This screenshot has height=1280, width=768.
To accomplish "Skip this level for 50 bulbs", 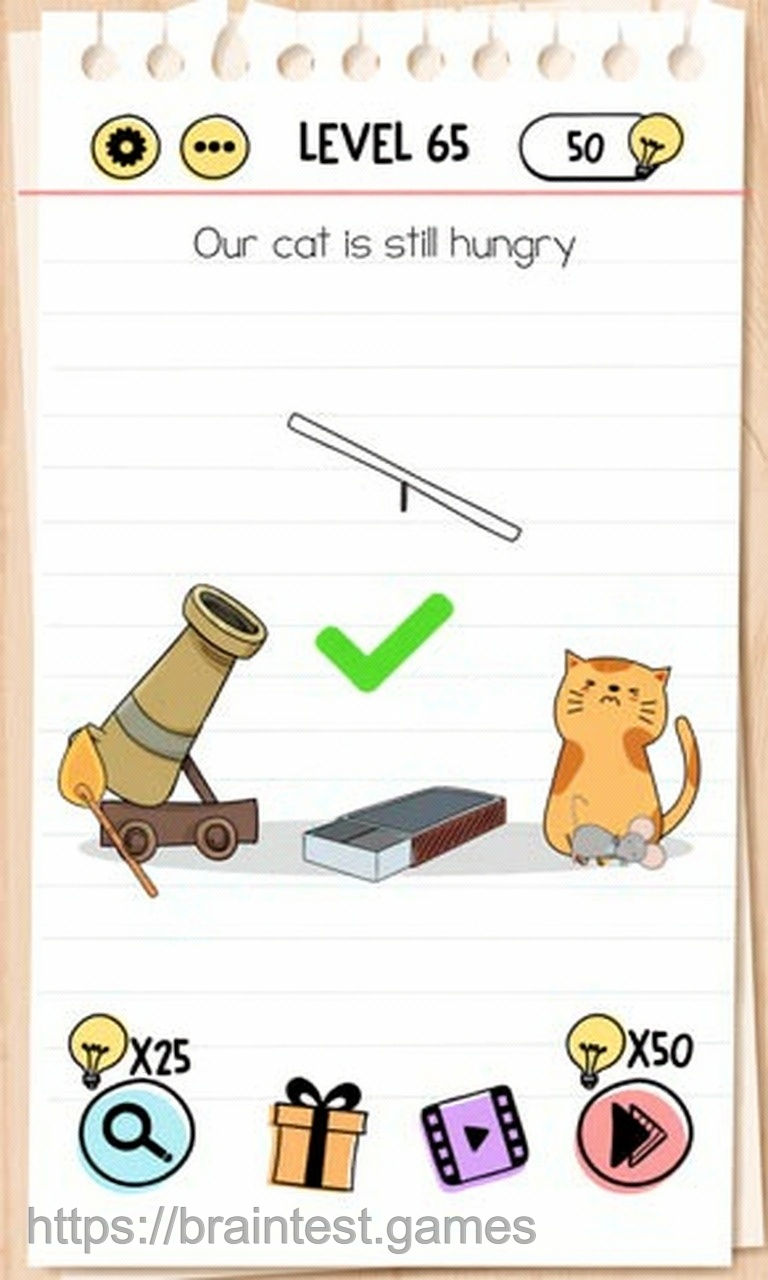I will 633,1134.
